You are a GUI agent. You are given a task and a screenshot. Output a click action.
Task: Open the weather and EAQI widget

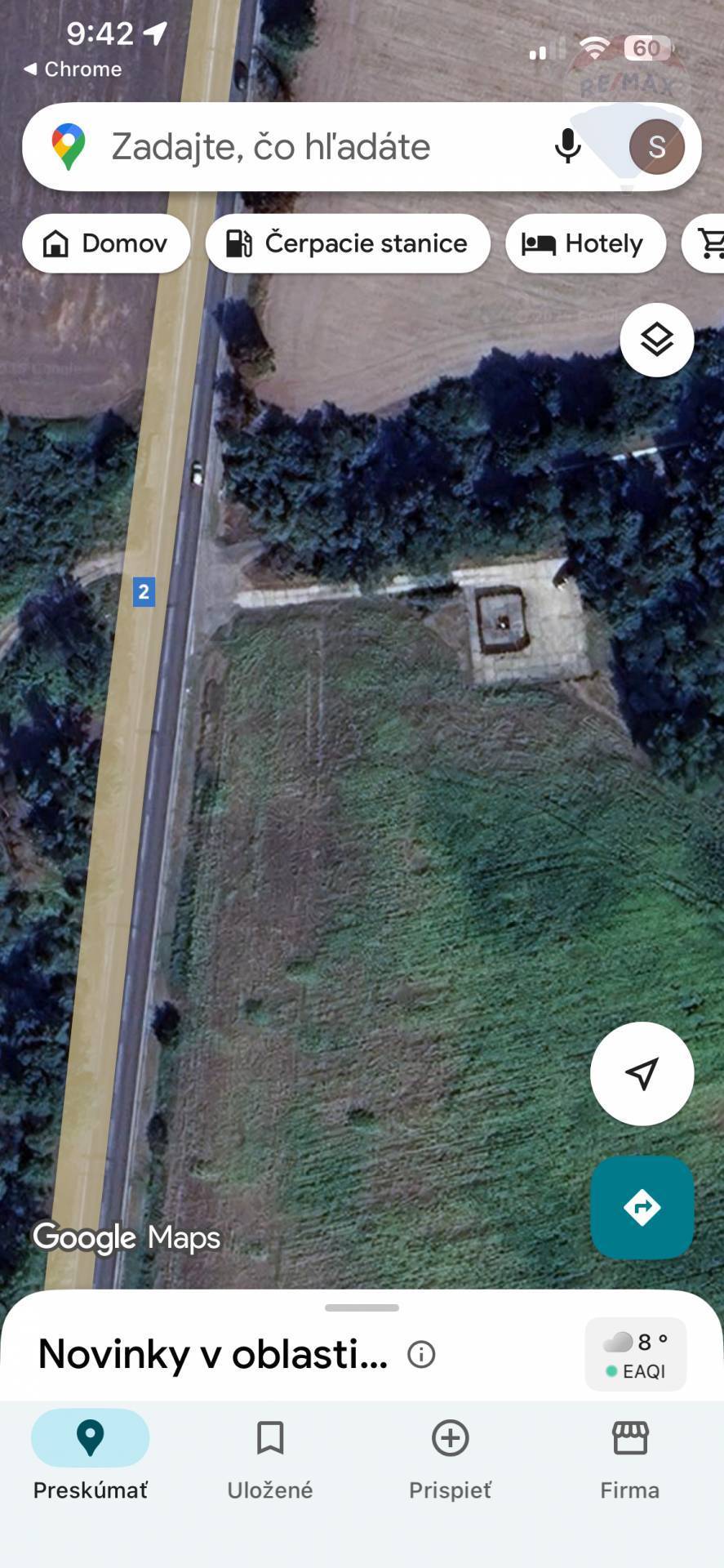pyautogui.click(x=635, y=1354)
